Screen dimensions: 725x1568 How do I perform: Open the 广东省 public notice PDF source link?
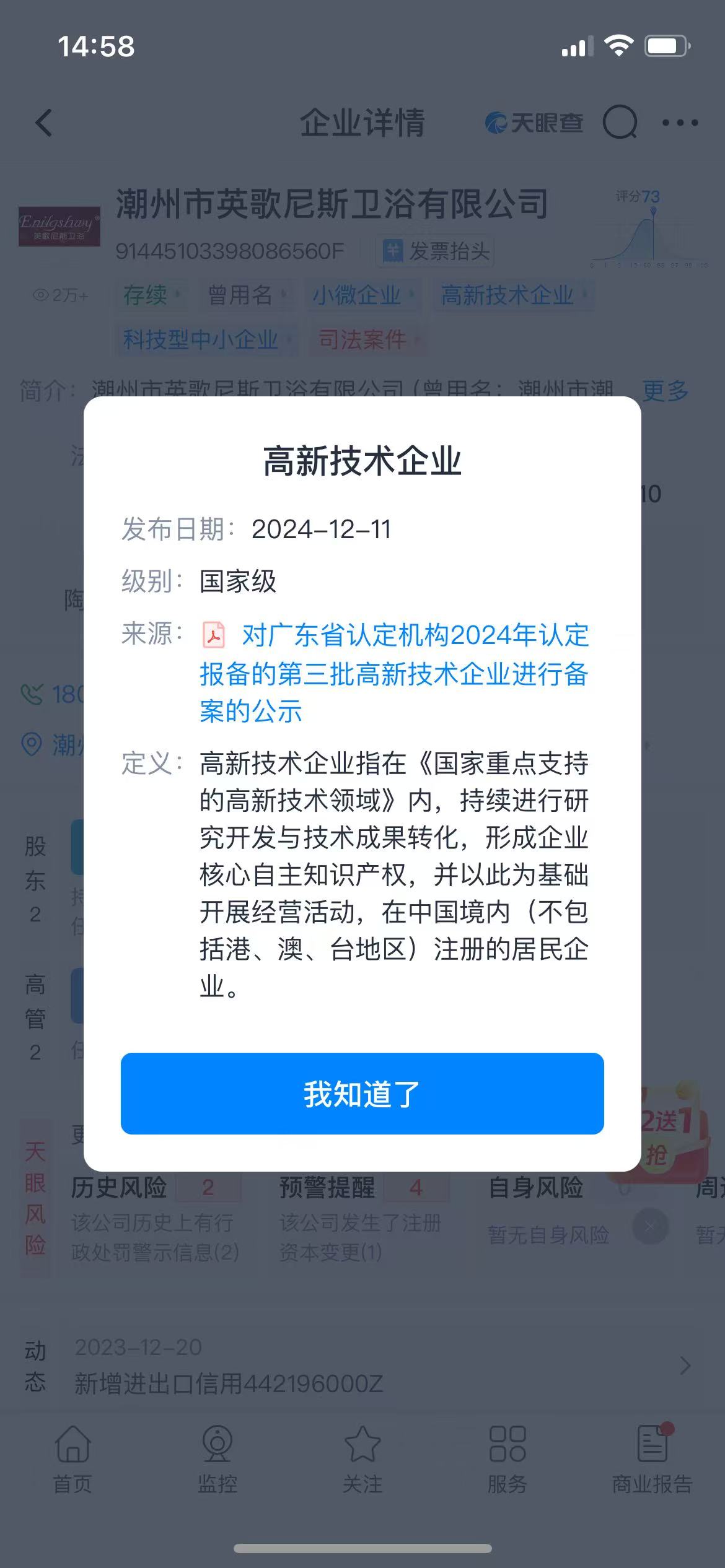pyautogui.click(x=393, y=673)
